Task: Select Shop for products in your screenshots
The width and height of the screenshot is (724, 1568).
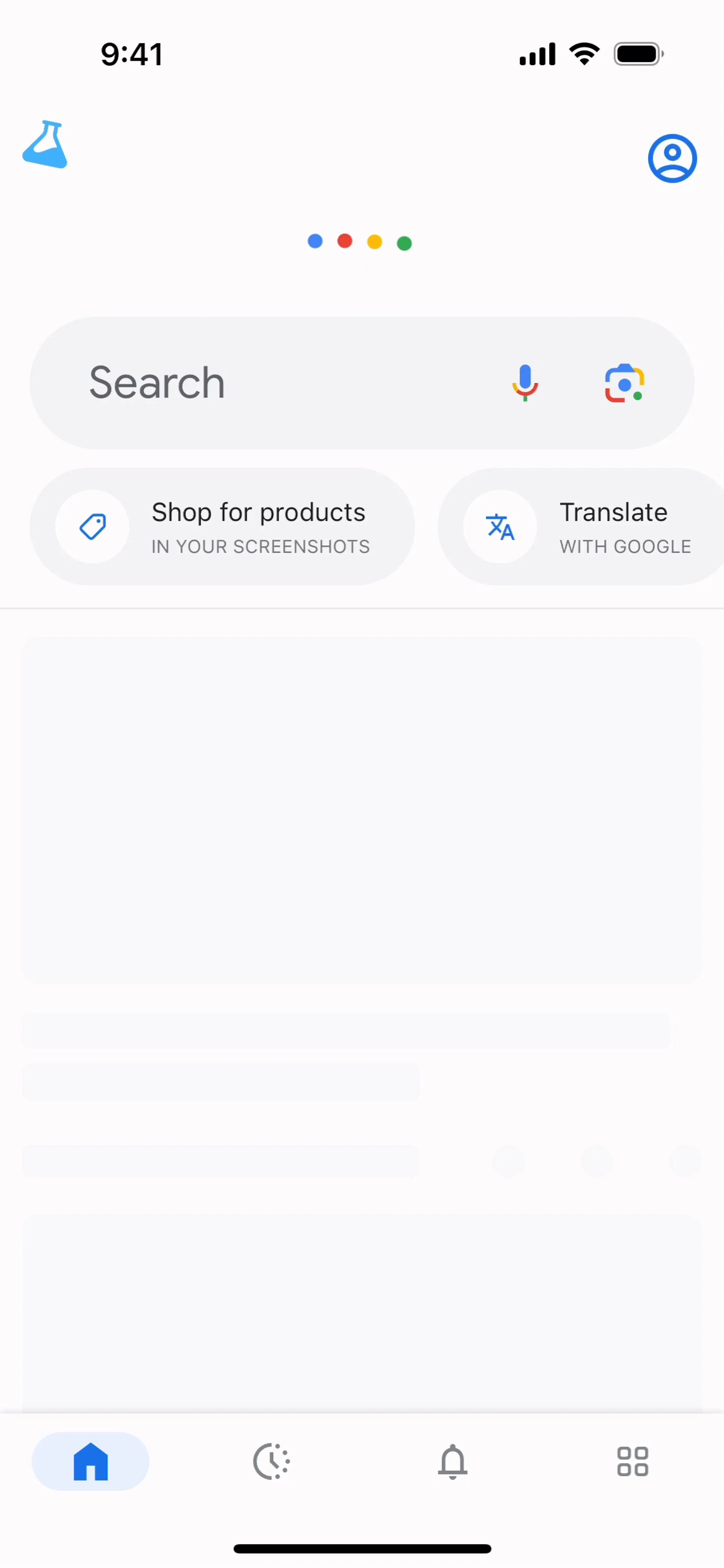Action: (222, 527)
